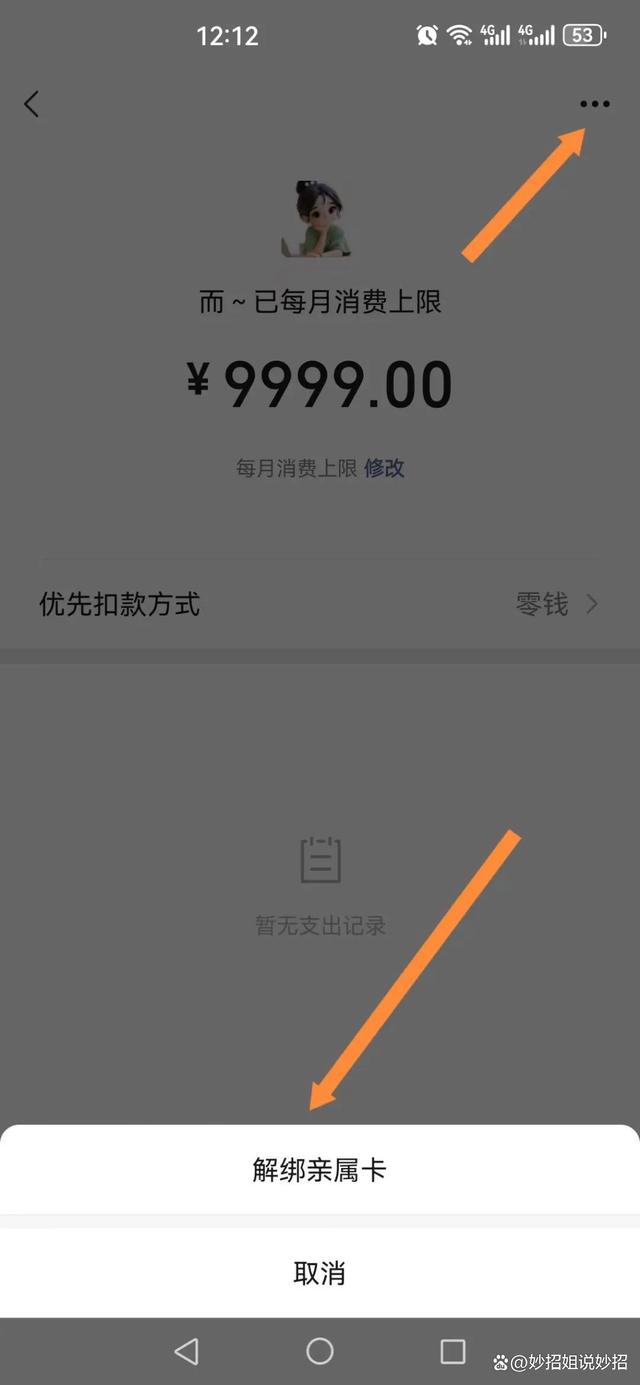Go back using the top-left arrow

tap(32, 104)
